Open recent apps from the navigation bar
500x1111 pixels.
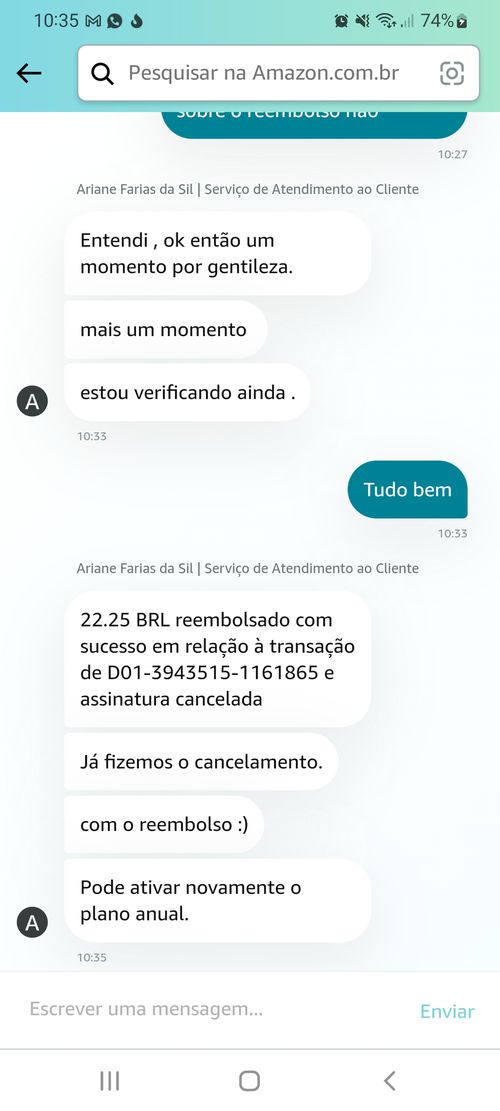(110, 1081)
